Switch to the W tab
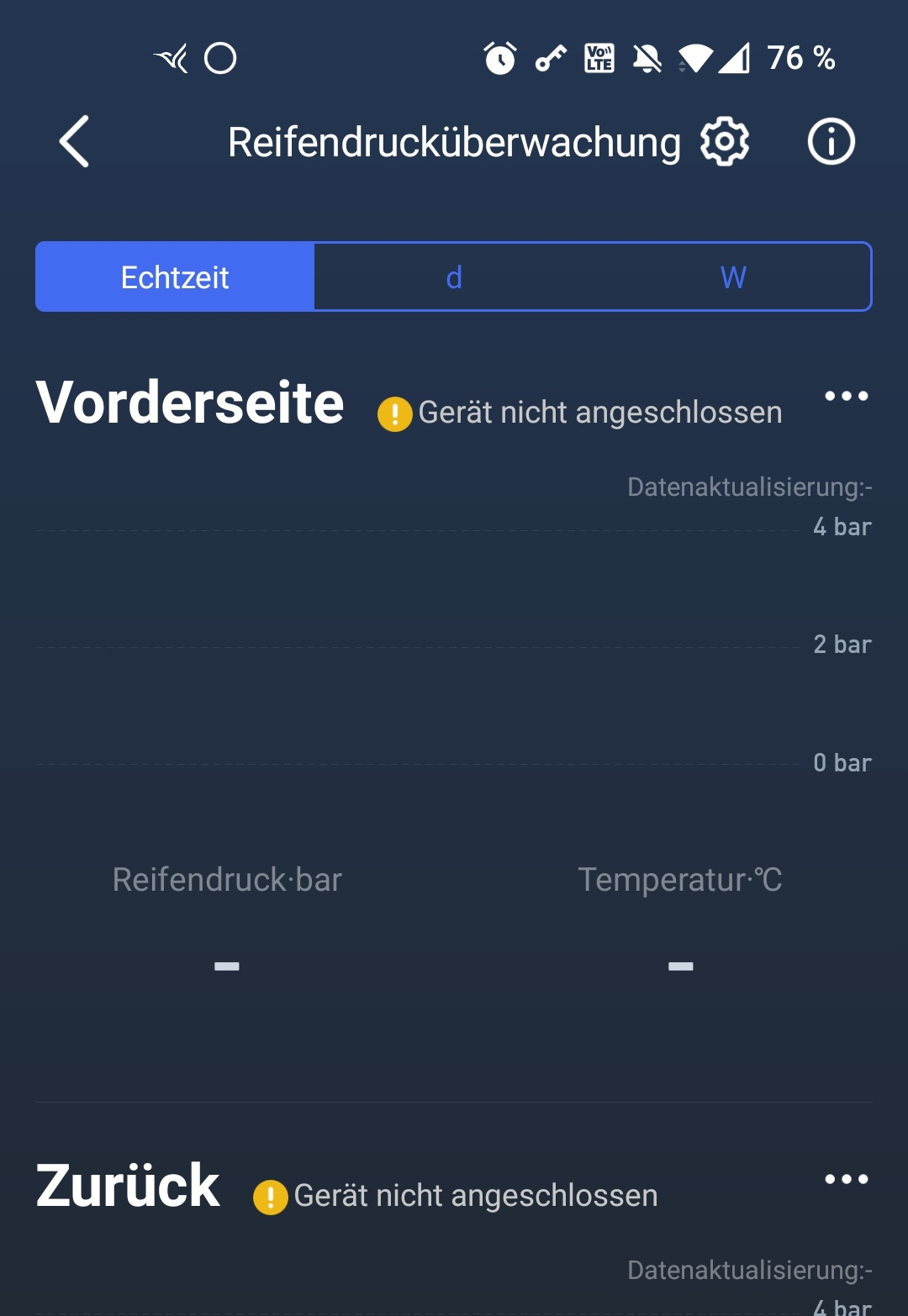The image size is (908, 1316). 733,277
